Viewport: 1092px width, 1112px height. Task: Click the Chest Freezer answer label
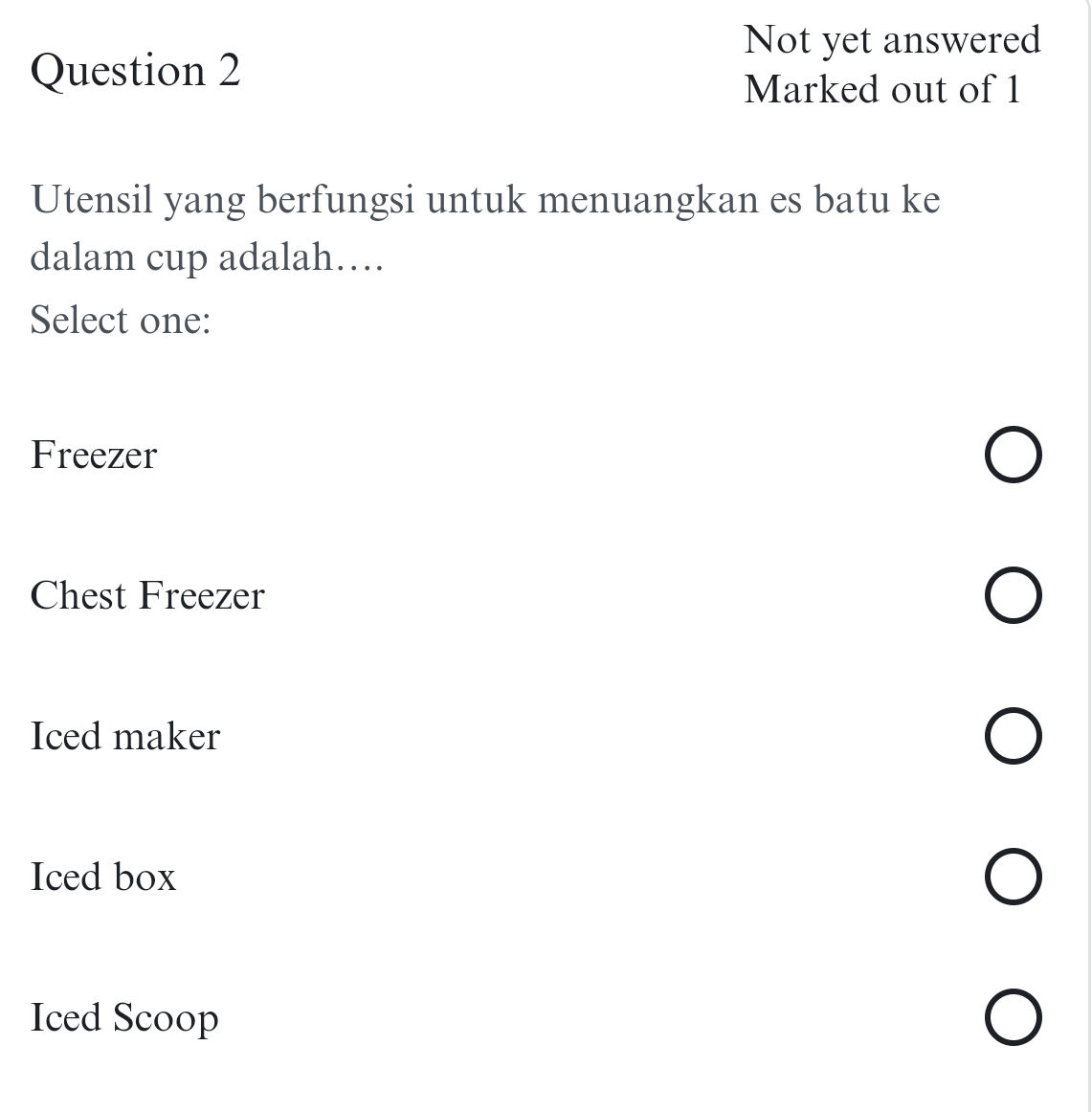click(x=147, y=595)
